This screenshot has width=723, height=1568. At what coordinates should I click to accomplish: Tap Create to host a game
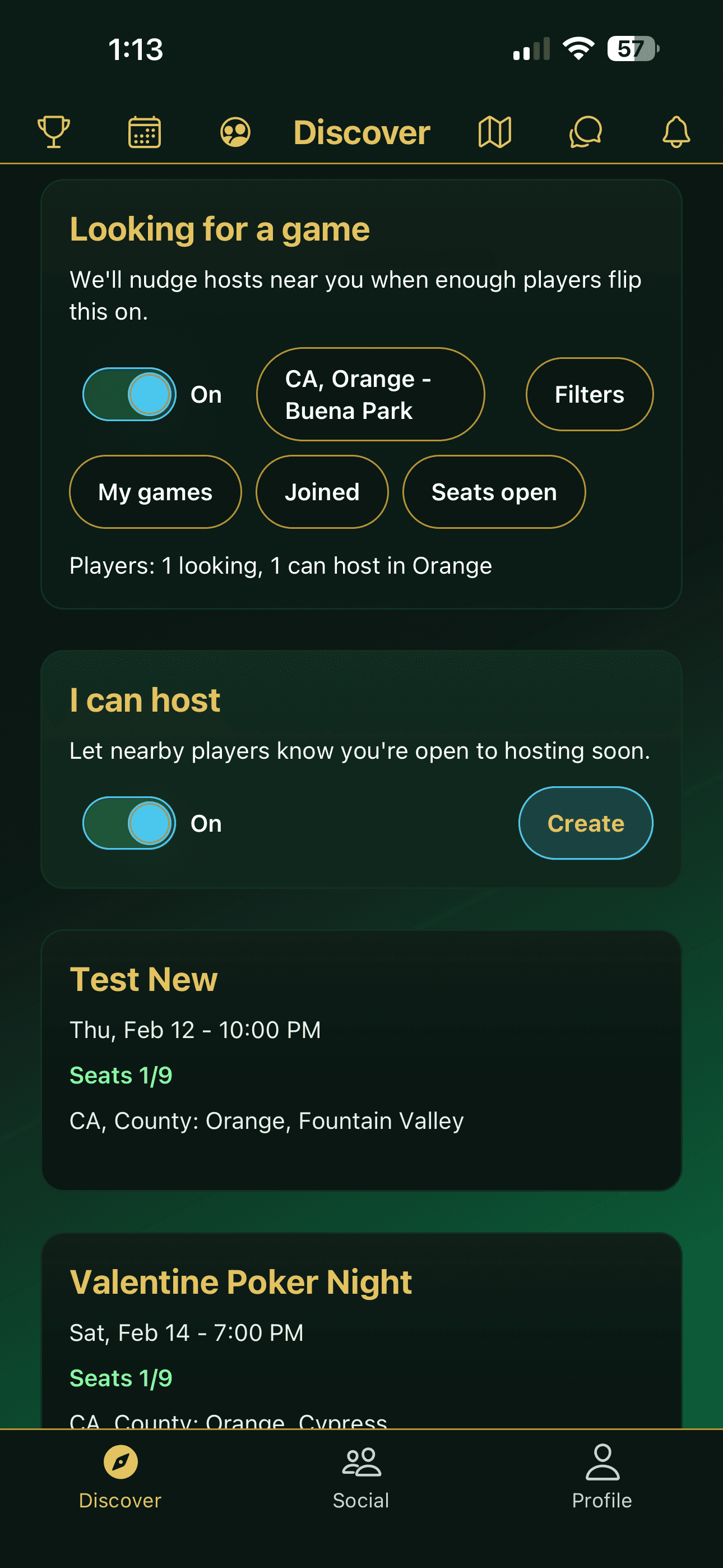[586, 823]
